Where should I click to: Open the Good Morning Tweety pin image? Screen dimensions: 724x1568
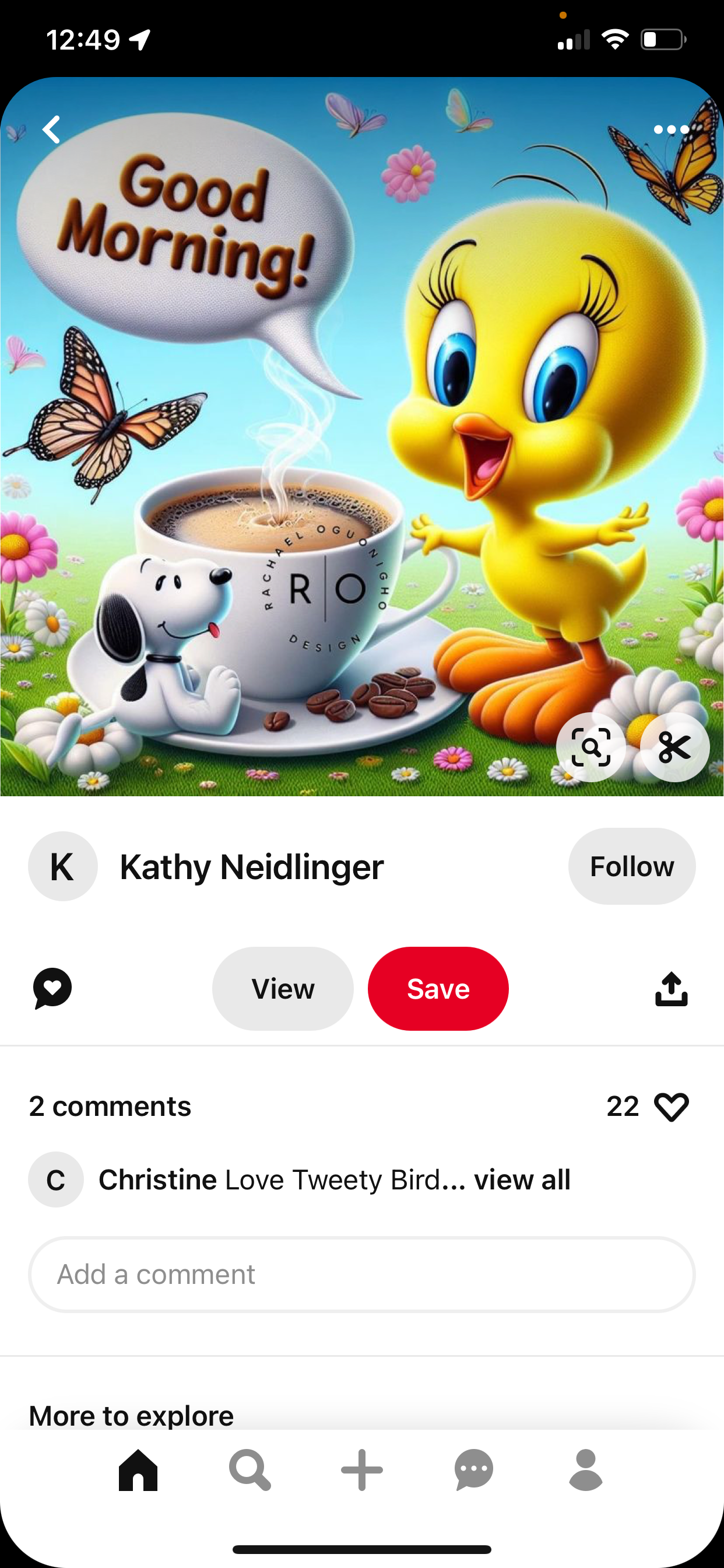361,436
